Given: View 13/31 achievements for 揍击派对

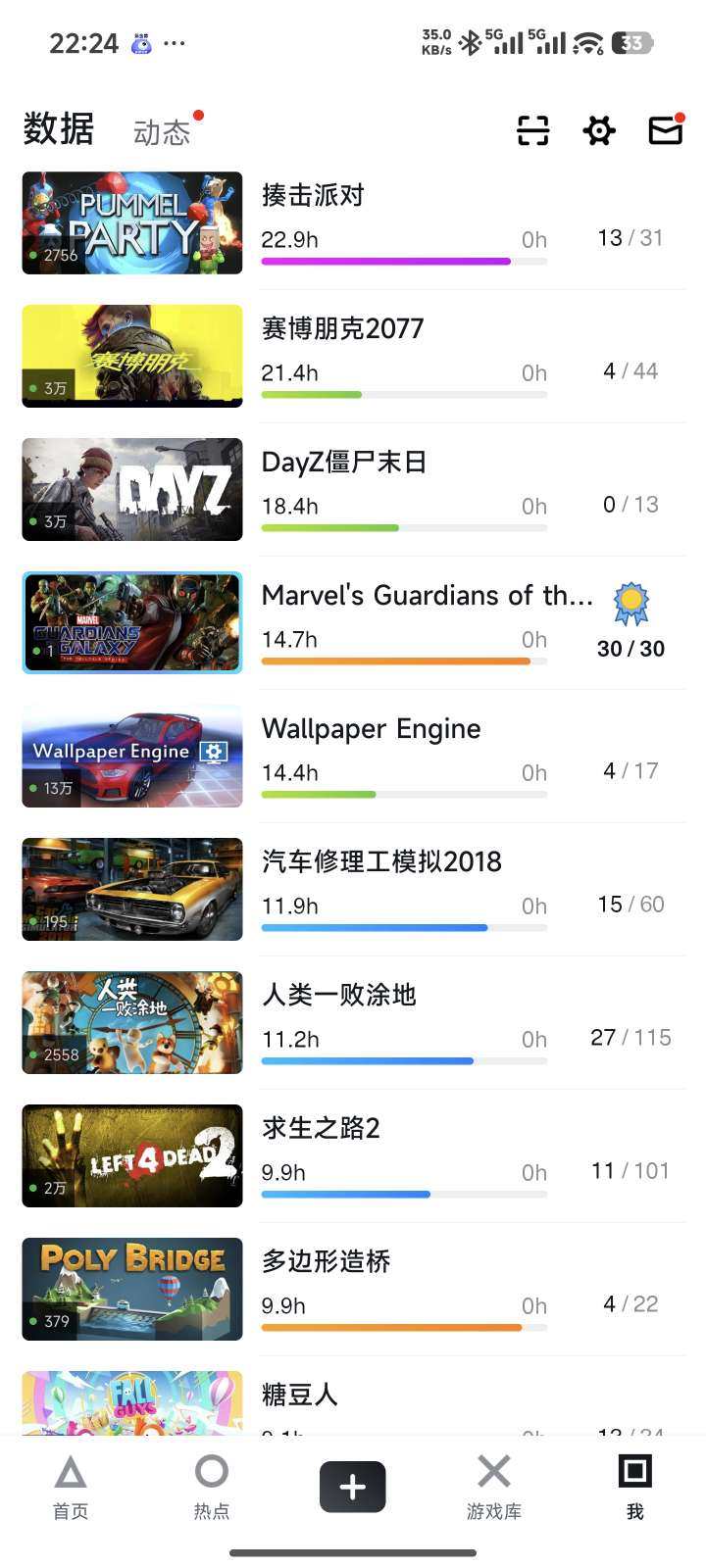Looking at the screenshot, I should point(630,237).
